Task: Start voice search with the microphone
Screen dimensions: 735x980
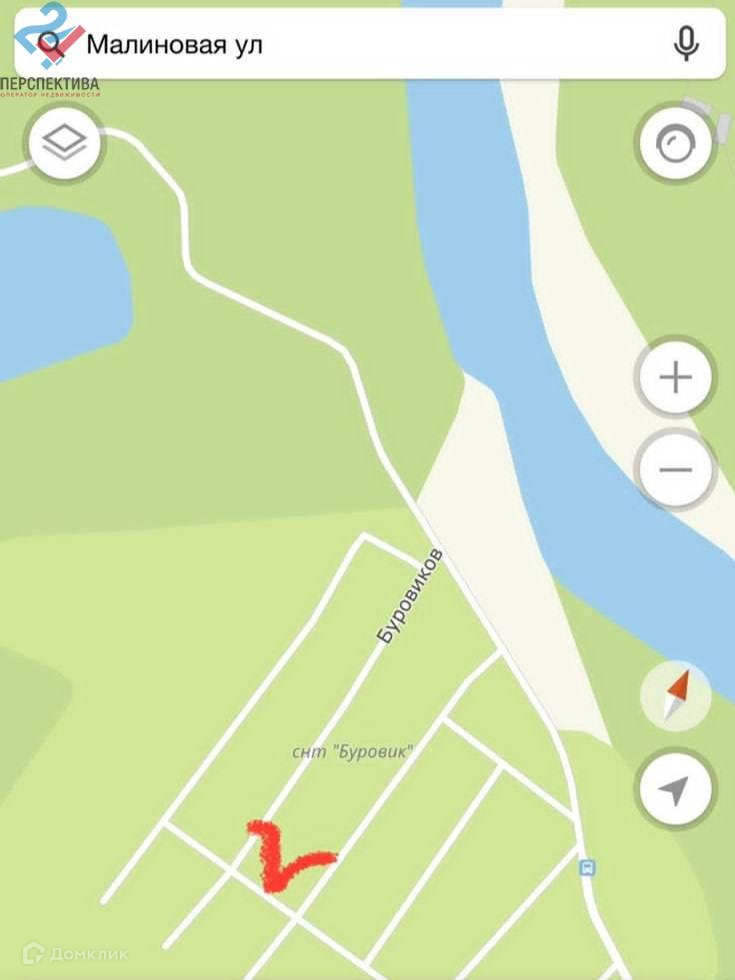Action: pos(686,43)
